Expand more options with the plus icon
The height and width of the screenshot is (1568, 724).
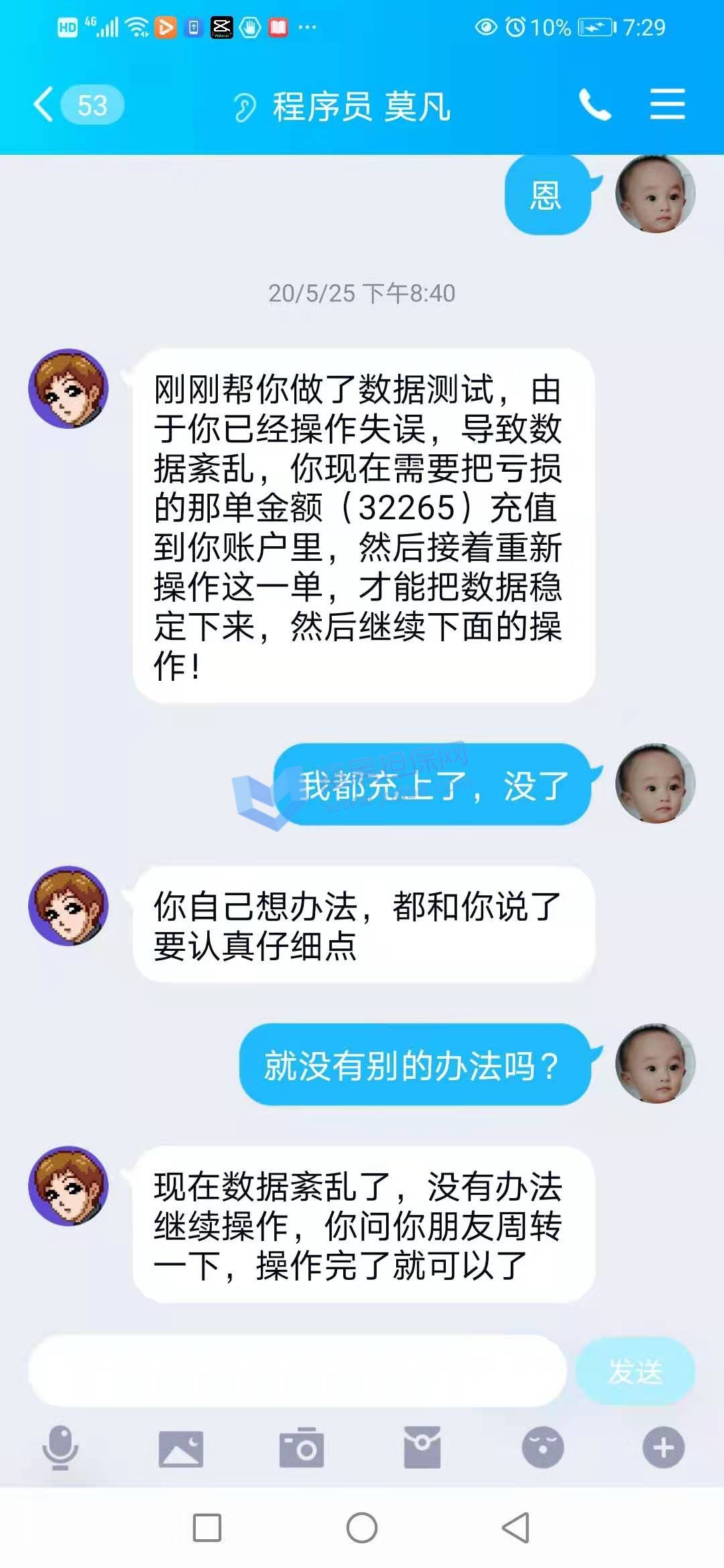[x=664, y=1447]
